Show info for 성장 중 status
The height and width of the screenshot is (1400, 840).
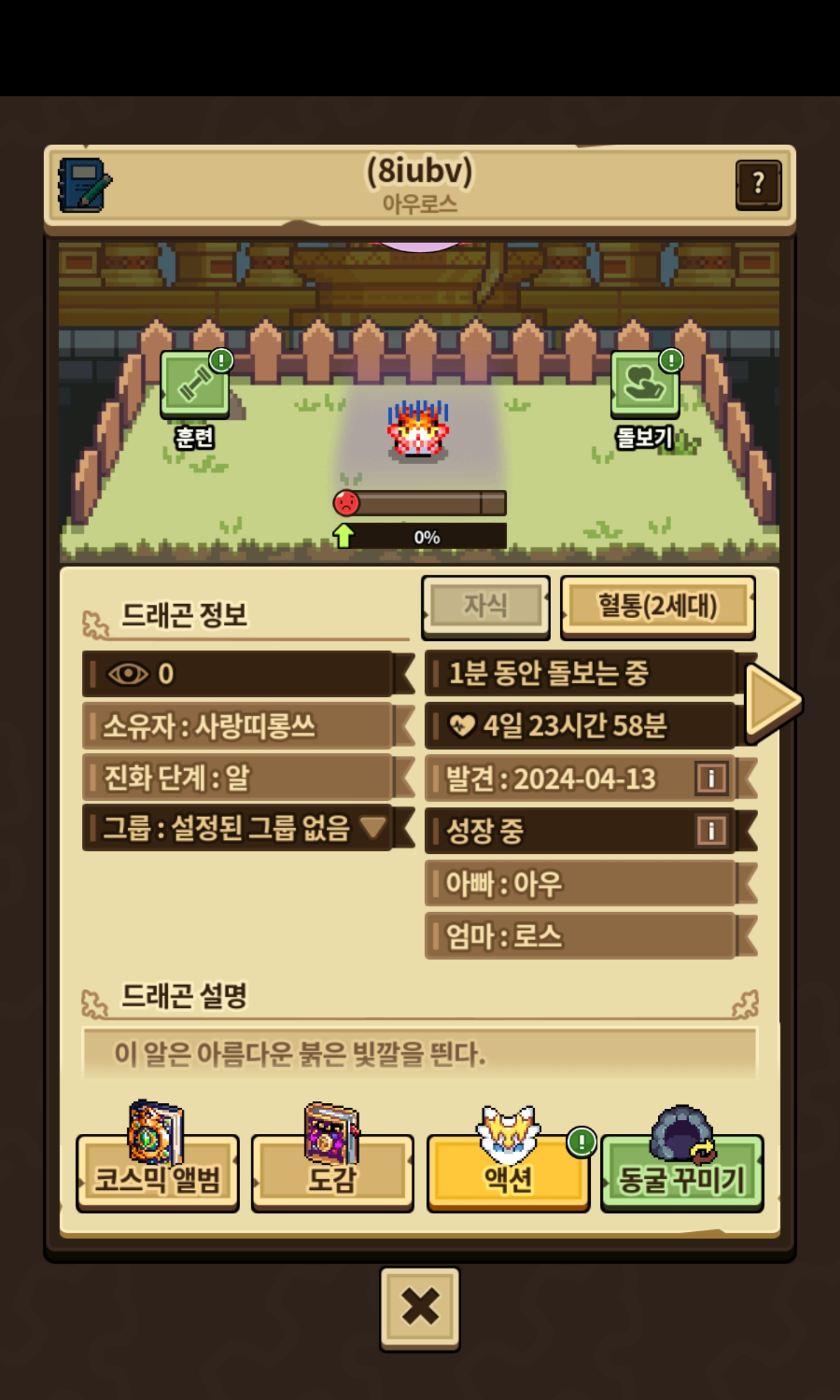(x=711, y=831)
